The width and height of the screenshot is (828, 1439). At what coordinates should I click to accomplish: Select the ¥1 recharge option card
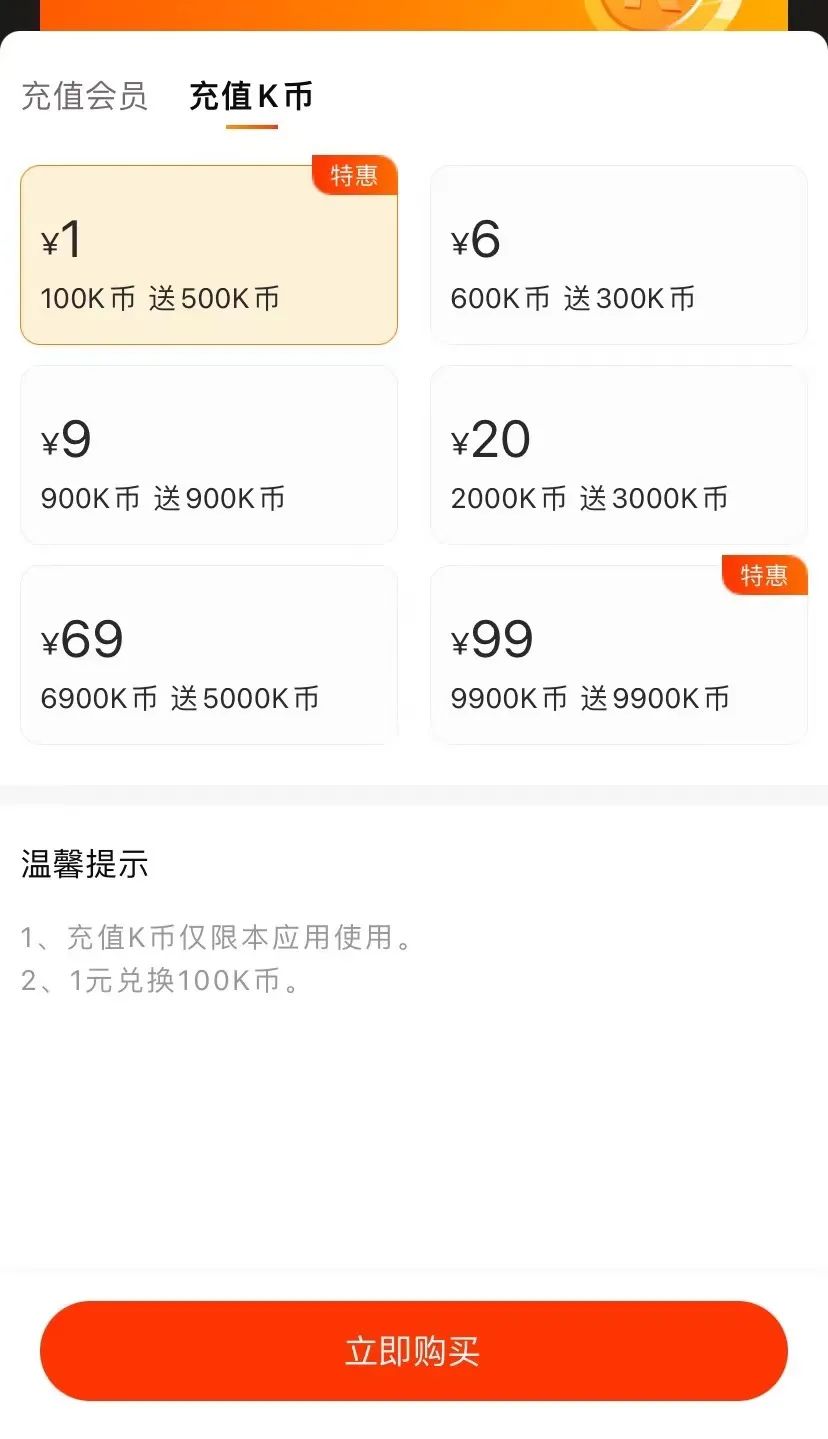207,255
